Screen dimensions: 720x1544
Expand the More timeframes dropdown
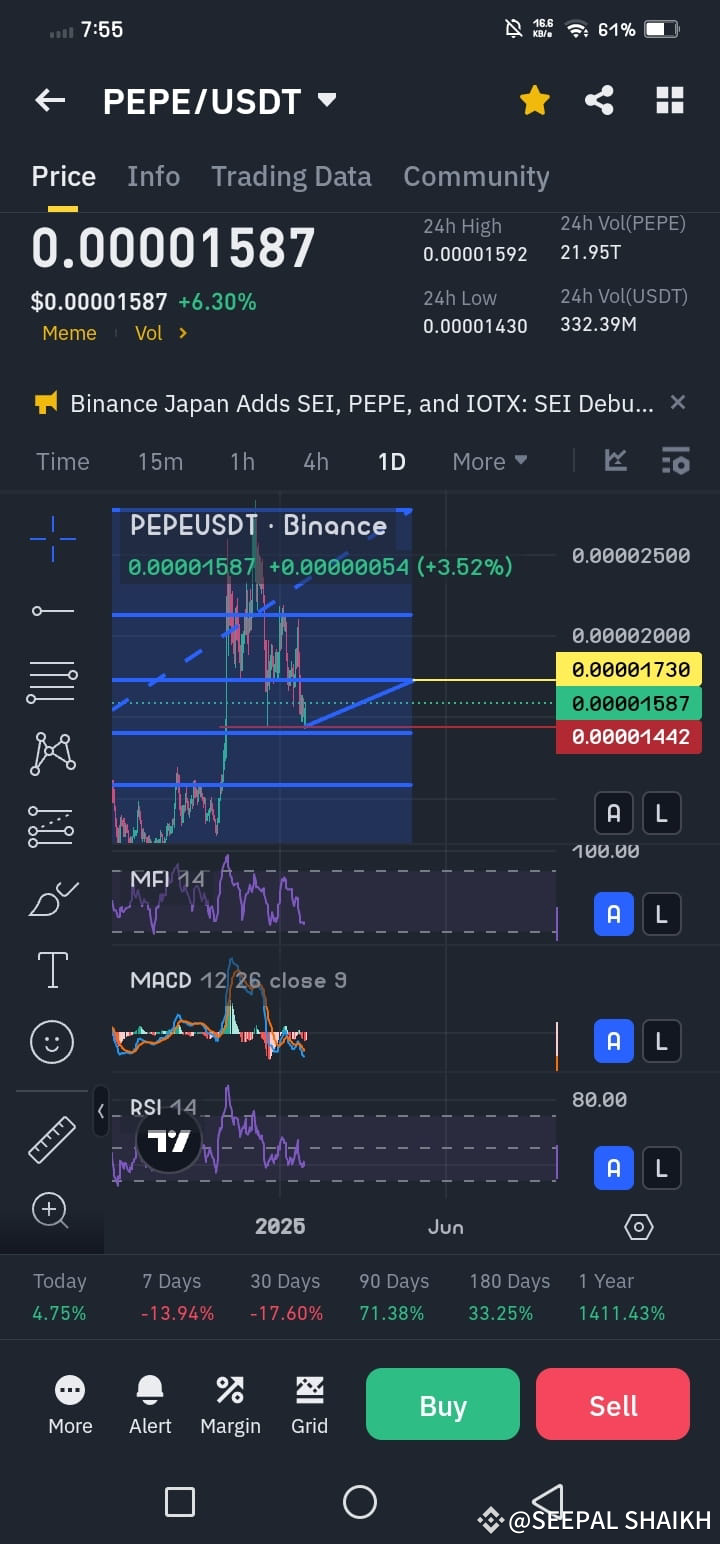tap(489, 461)
